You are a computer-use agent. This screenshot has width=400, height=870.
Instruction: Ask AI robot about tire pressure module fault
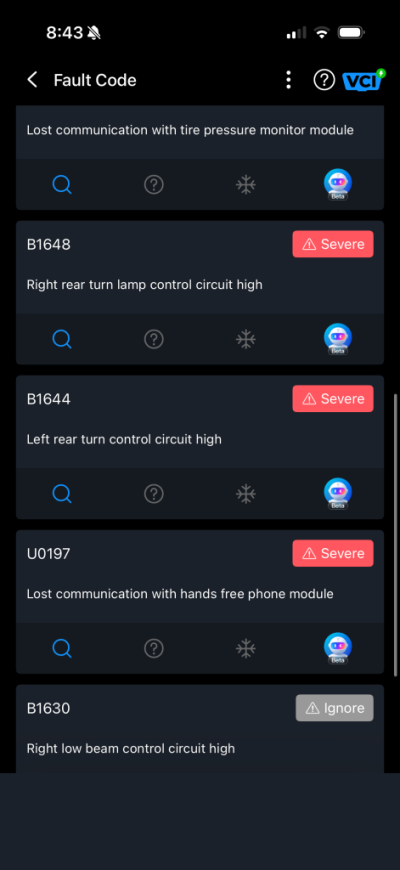337,185
